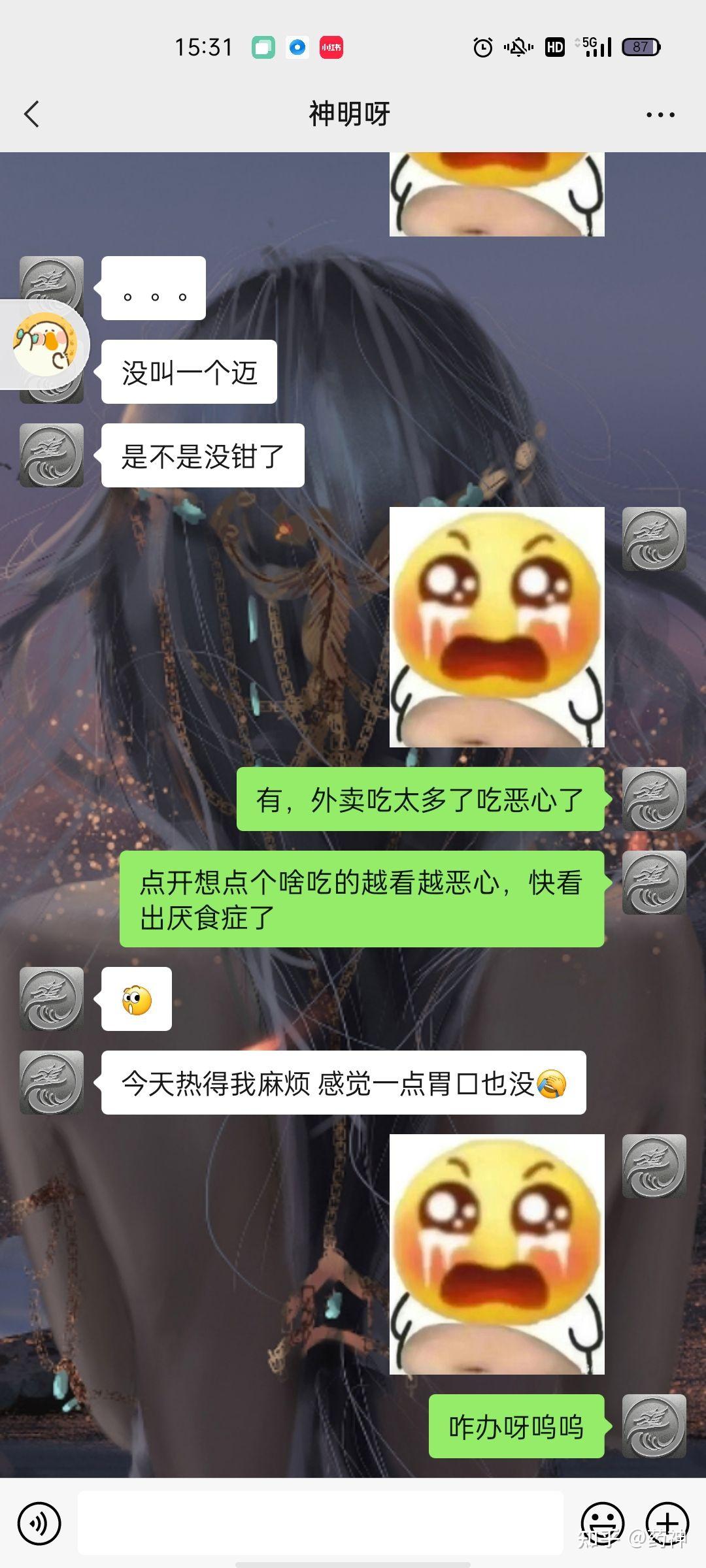This screenshot has height=1568, width=706.
Task: Go back from the 神明呀 chat
Action: [31, 114]
